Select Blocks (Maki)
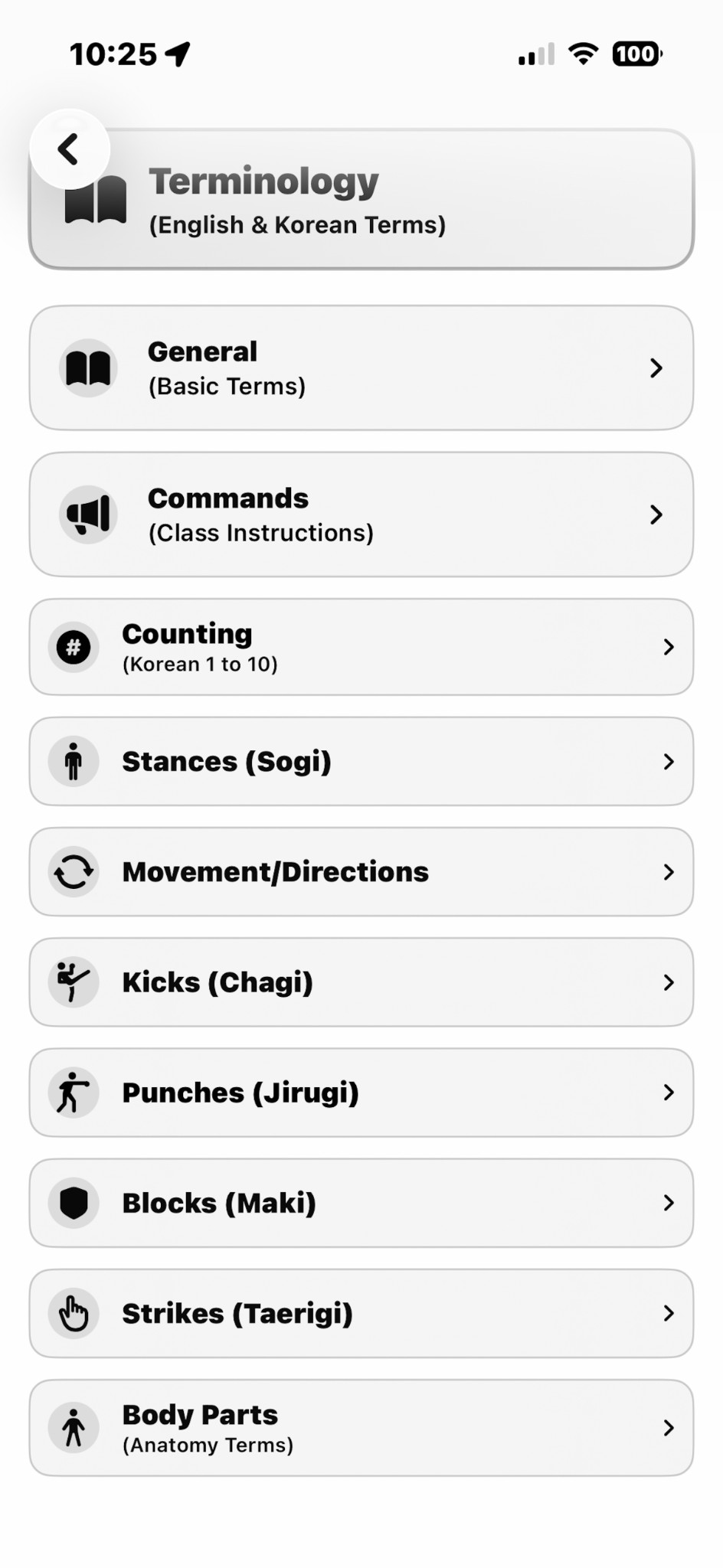Image resolution: width=723 pixels, height=1568 pixels. point(361,1203)
